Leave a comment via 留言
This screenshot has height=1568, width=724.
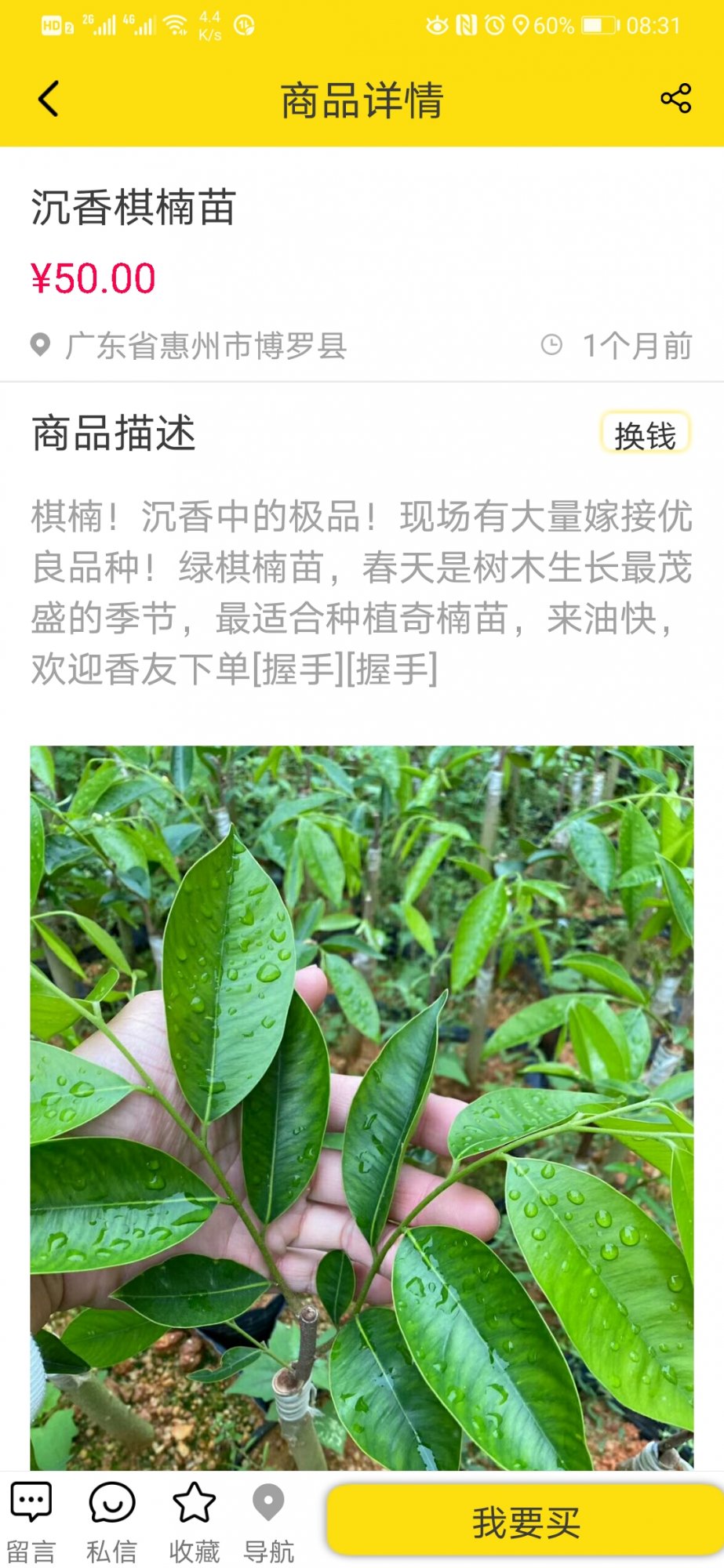[x=31, y=1521]
